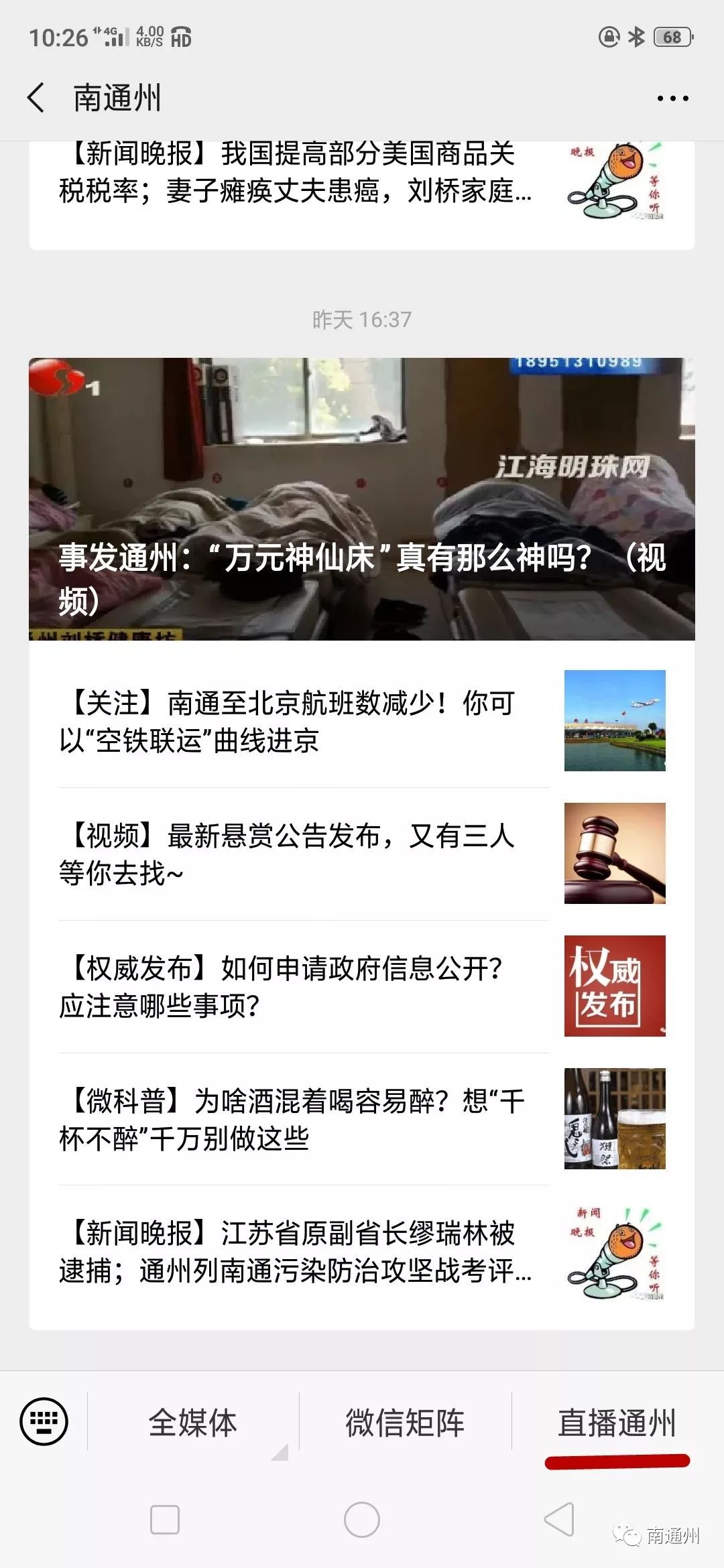The width and height of the screenshot is (724, 1568).
Task: Expand the 全媒体 menu
Action: tap(193, 1423)
